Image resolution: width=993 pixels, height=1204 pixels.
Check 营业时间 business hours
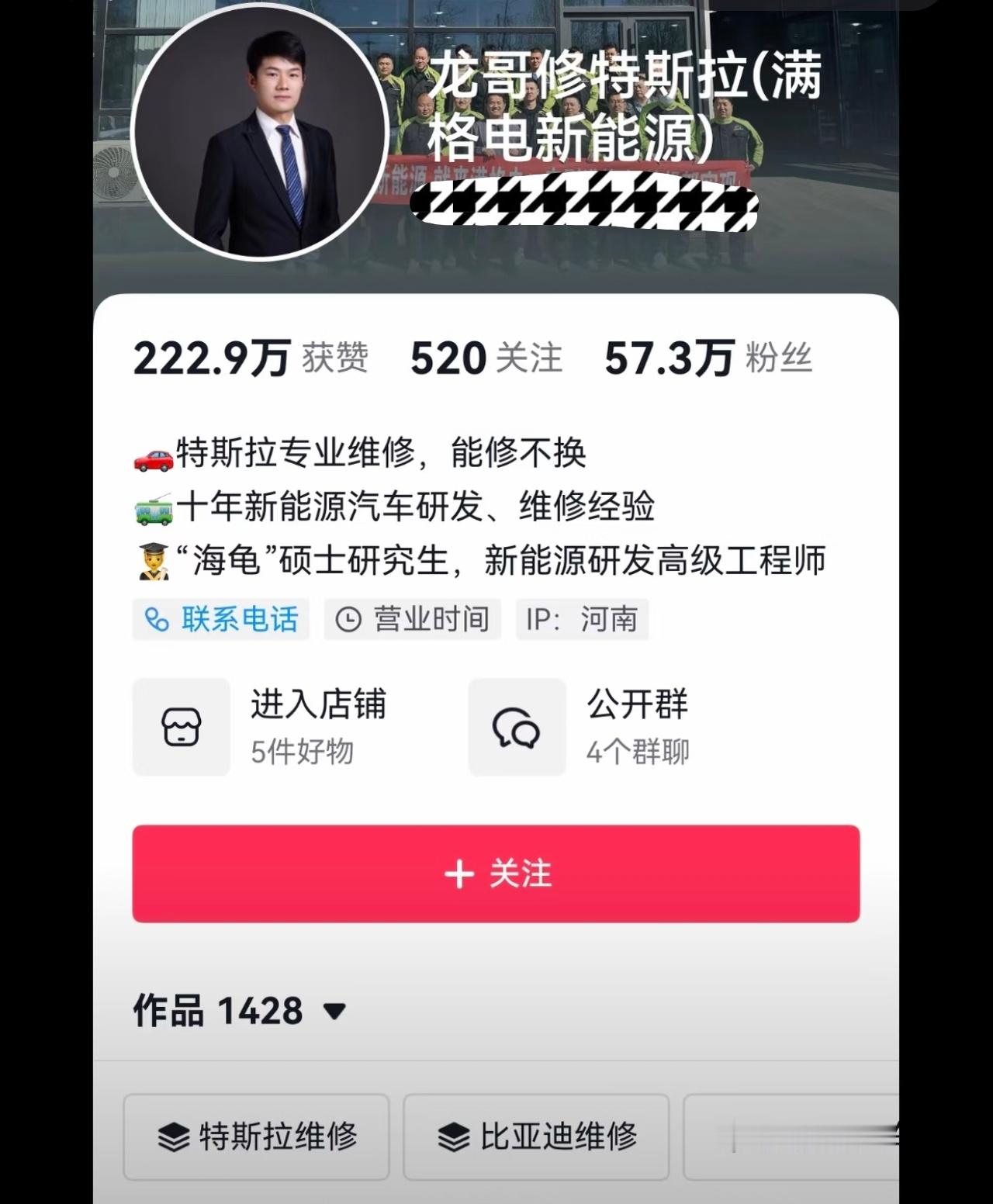tap(413, 619)
